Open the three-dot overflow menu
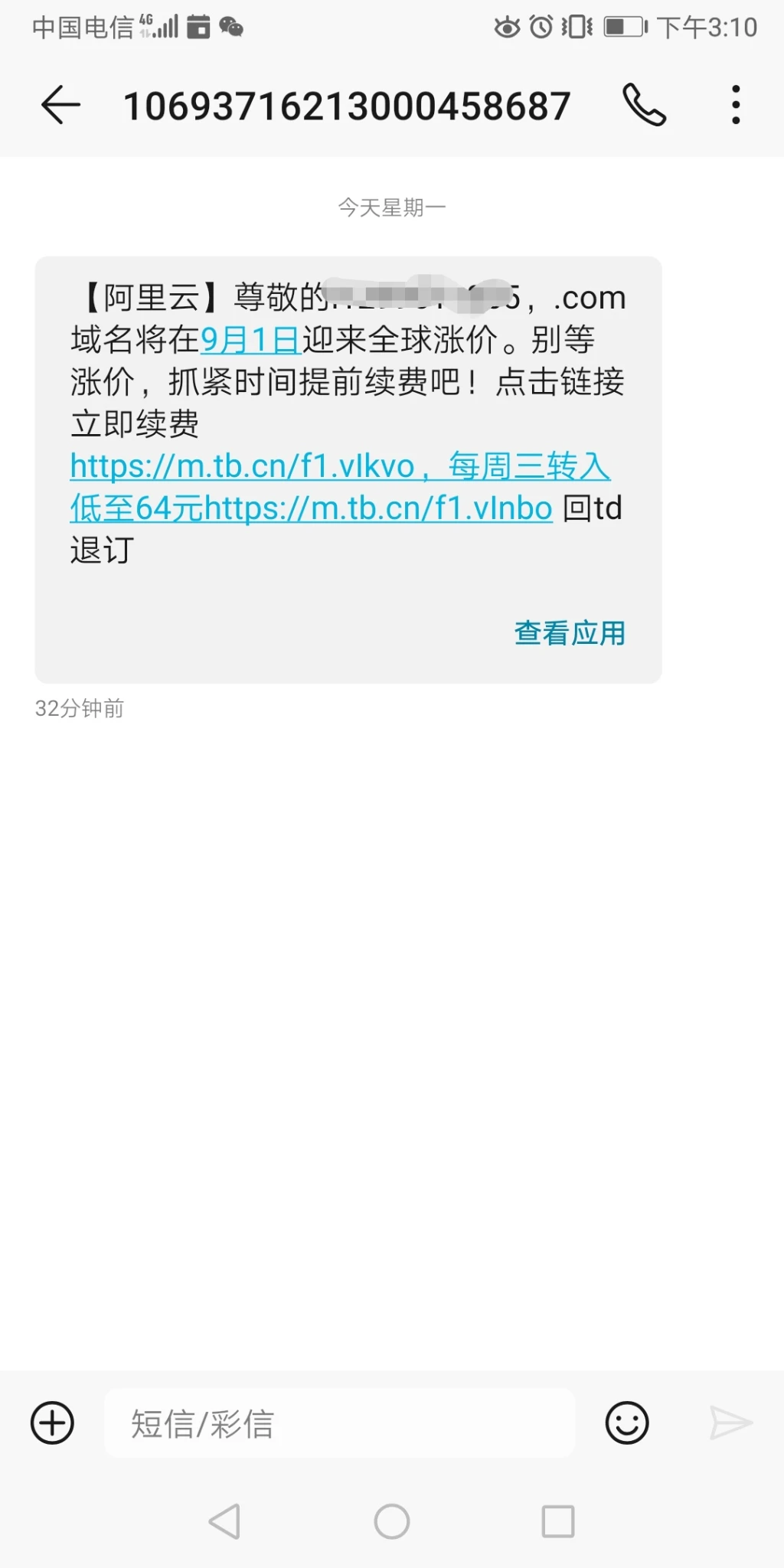The width and height of the screenshot is (784, 1568). tap(736, 105)
